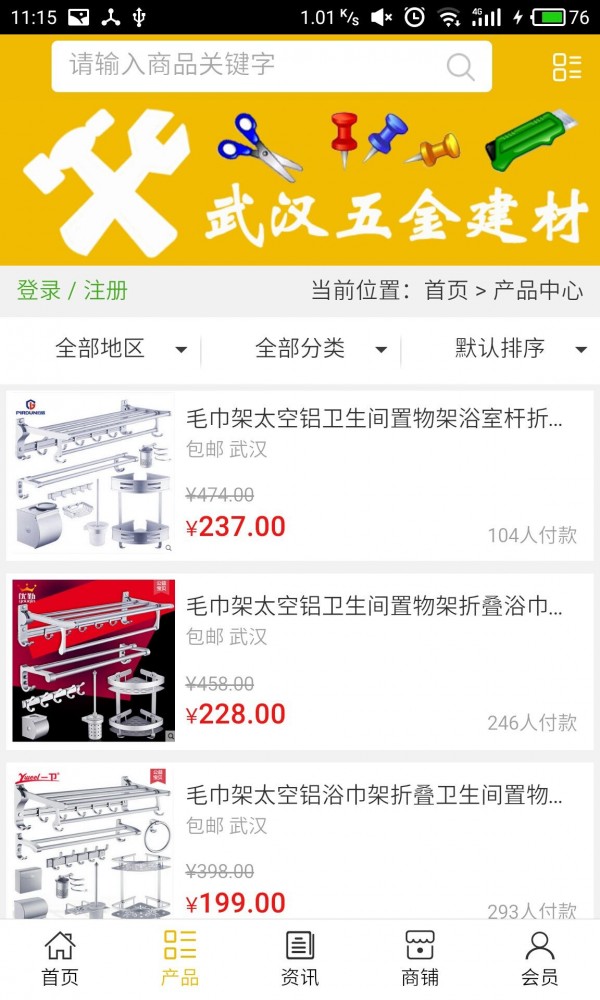Open 登录 / 注册 login link
This screenshot has height=1000, width=600.
pyautogui.click(x=72, y=291)
